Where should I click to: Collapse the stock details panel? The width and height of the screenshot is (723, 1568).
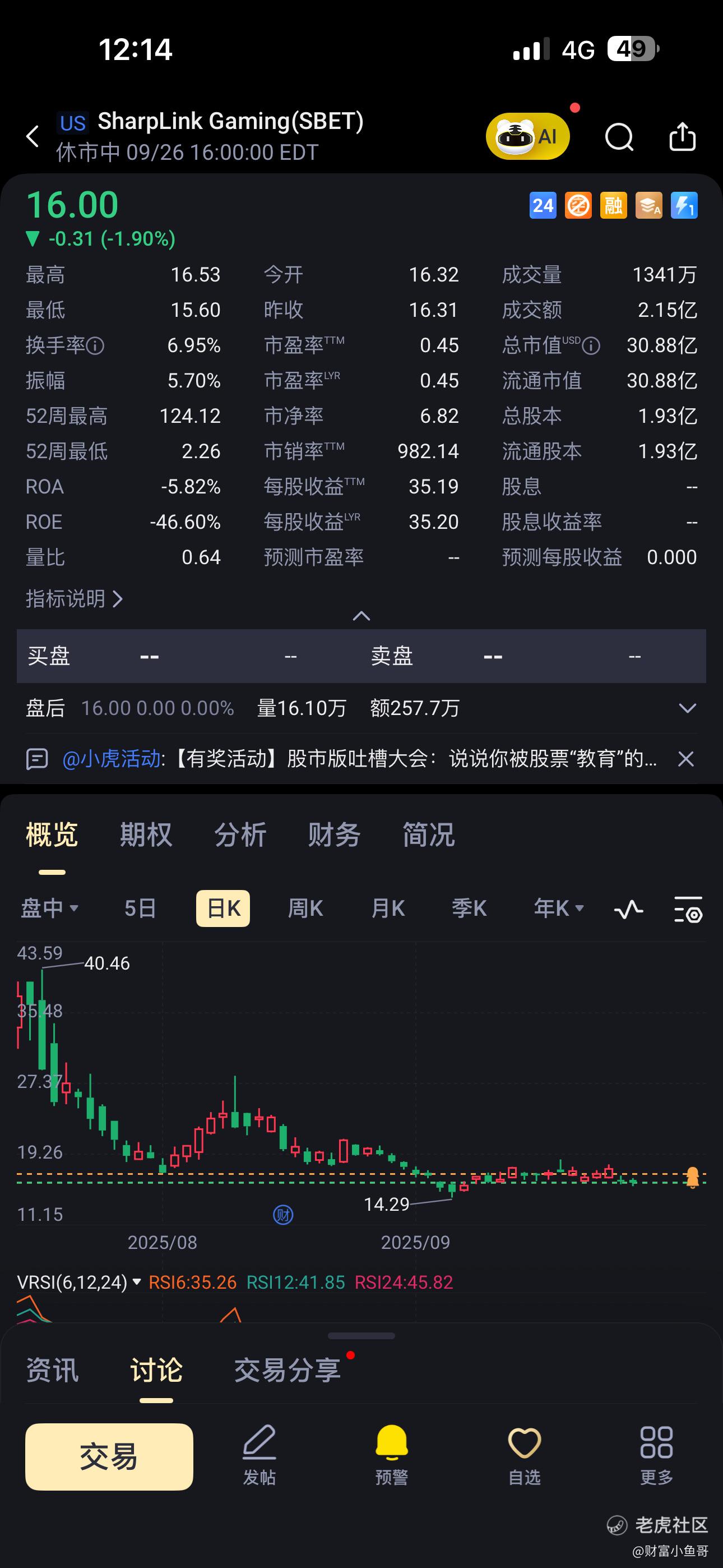pos(361,616)
